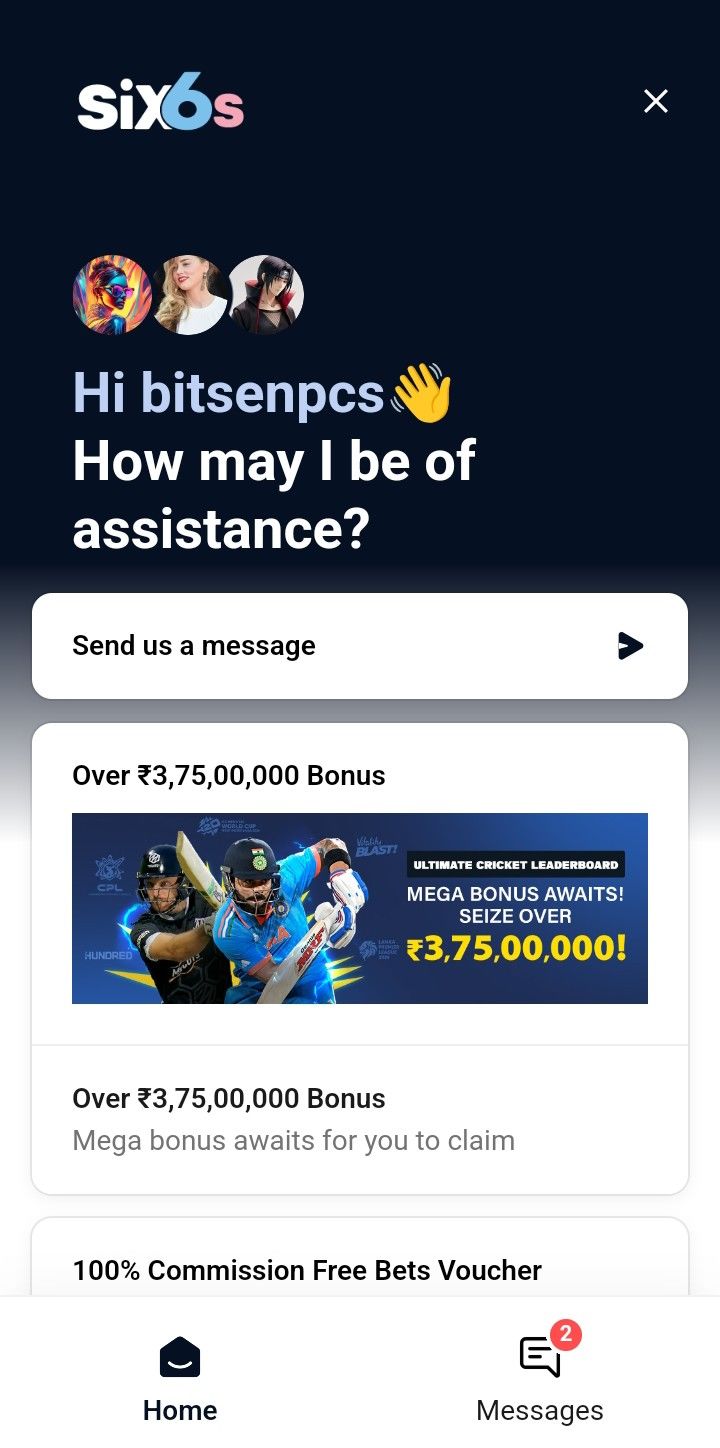
Task: Select the Home tab
Action: [x=180, y=1374]
